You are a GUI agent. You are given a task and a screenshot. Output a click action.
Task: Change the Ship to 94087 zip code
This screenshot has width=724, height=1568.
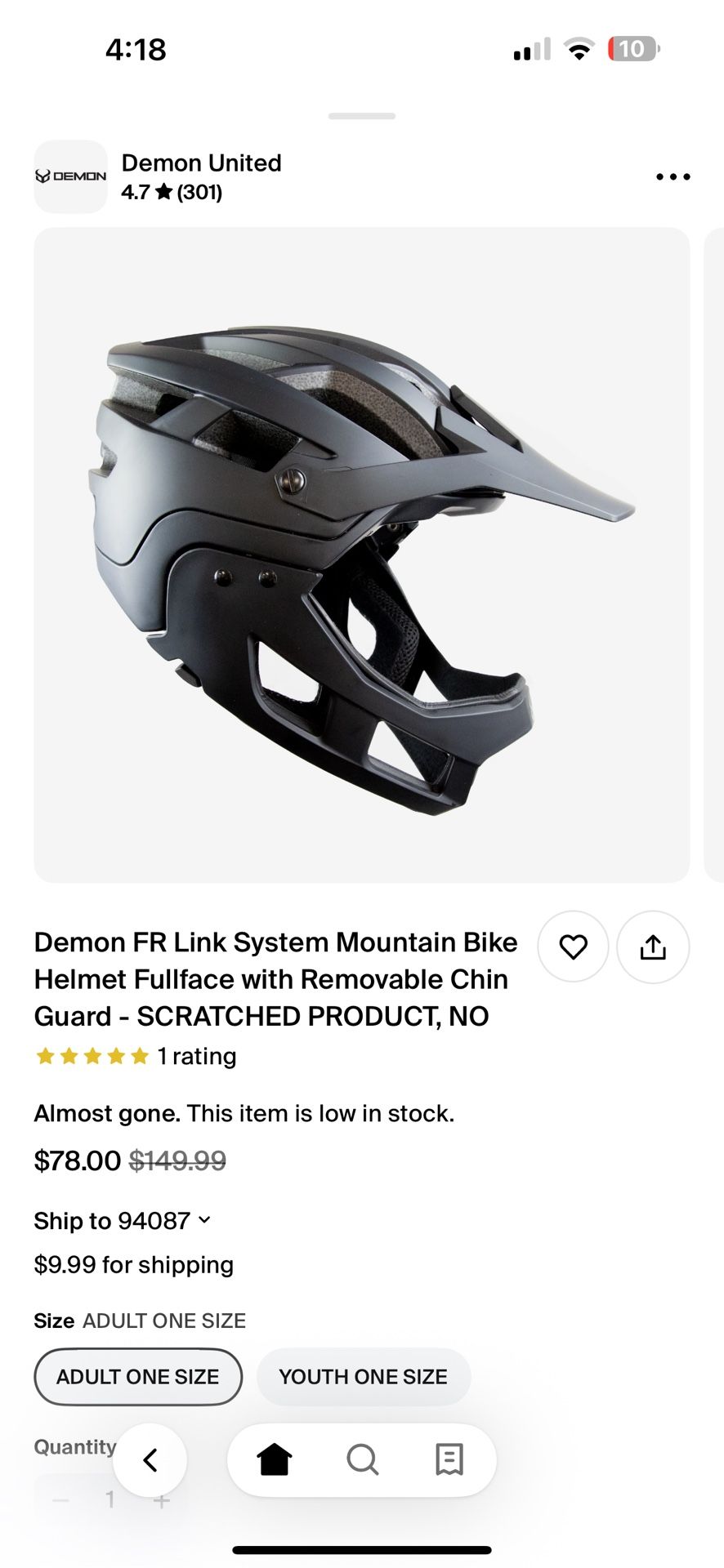(123, 1221)
